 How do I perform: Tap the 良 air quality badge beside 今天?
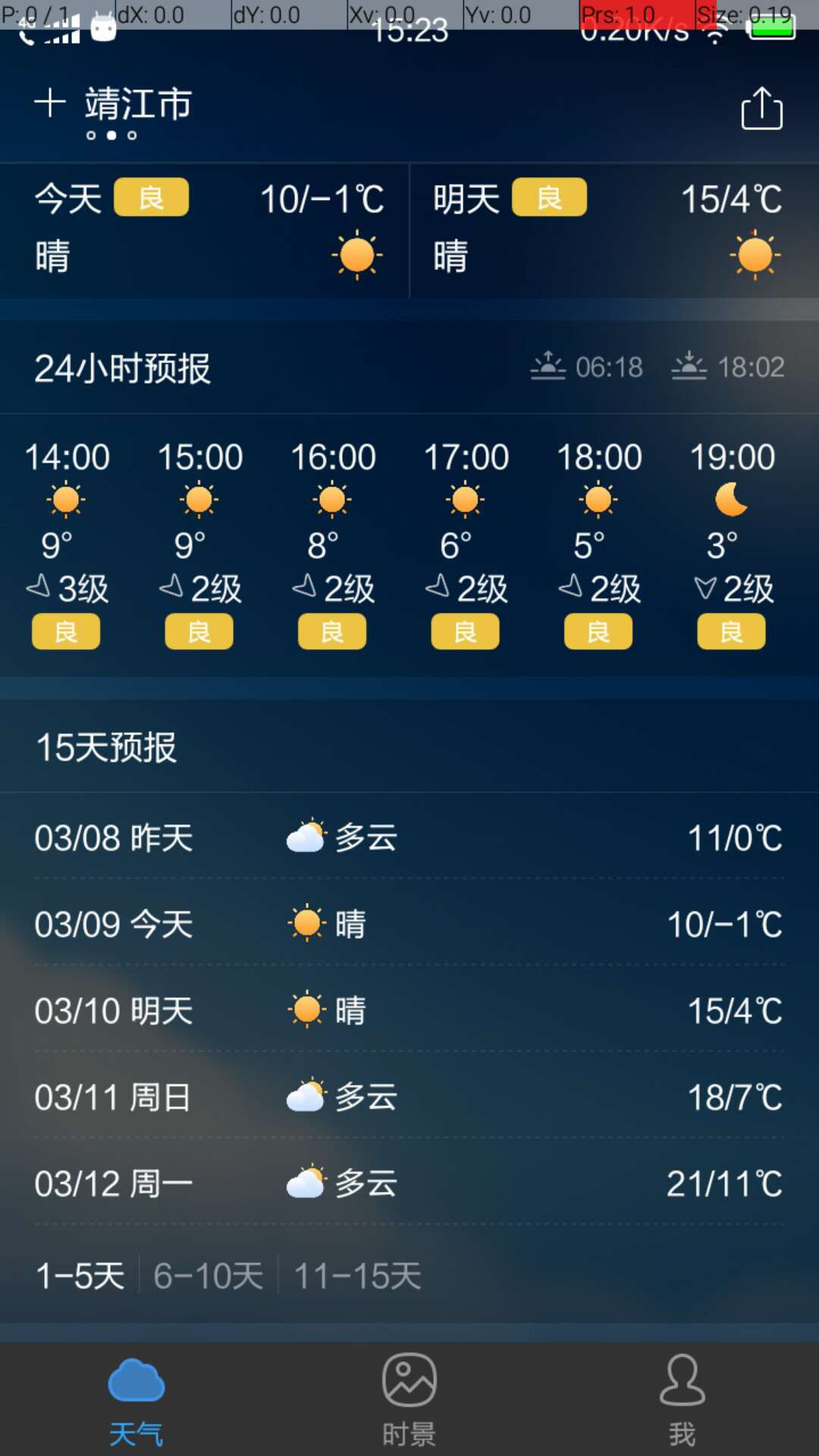(x=151, y=198)
